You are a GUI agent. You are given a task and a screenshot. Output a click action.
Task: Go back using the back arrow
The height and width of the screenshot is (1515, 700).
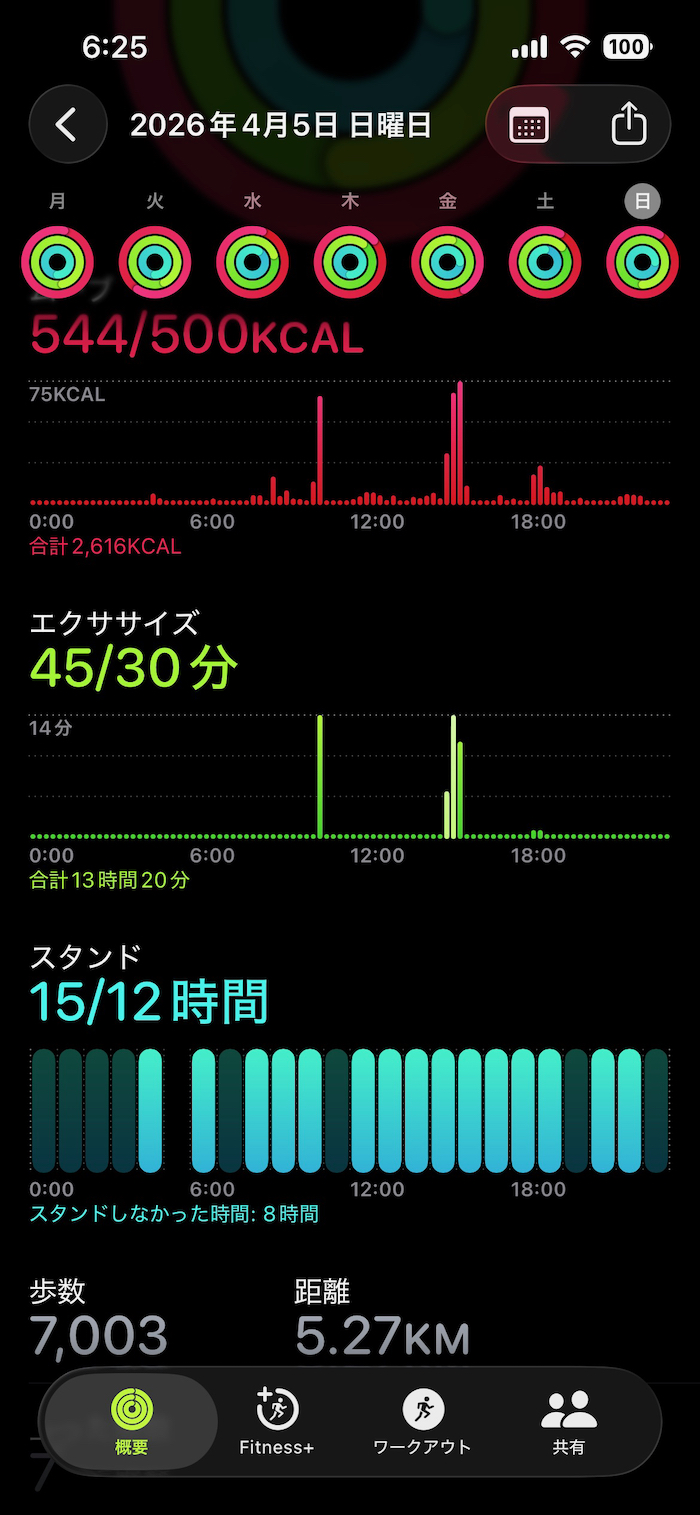click(x=68, y=125)
